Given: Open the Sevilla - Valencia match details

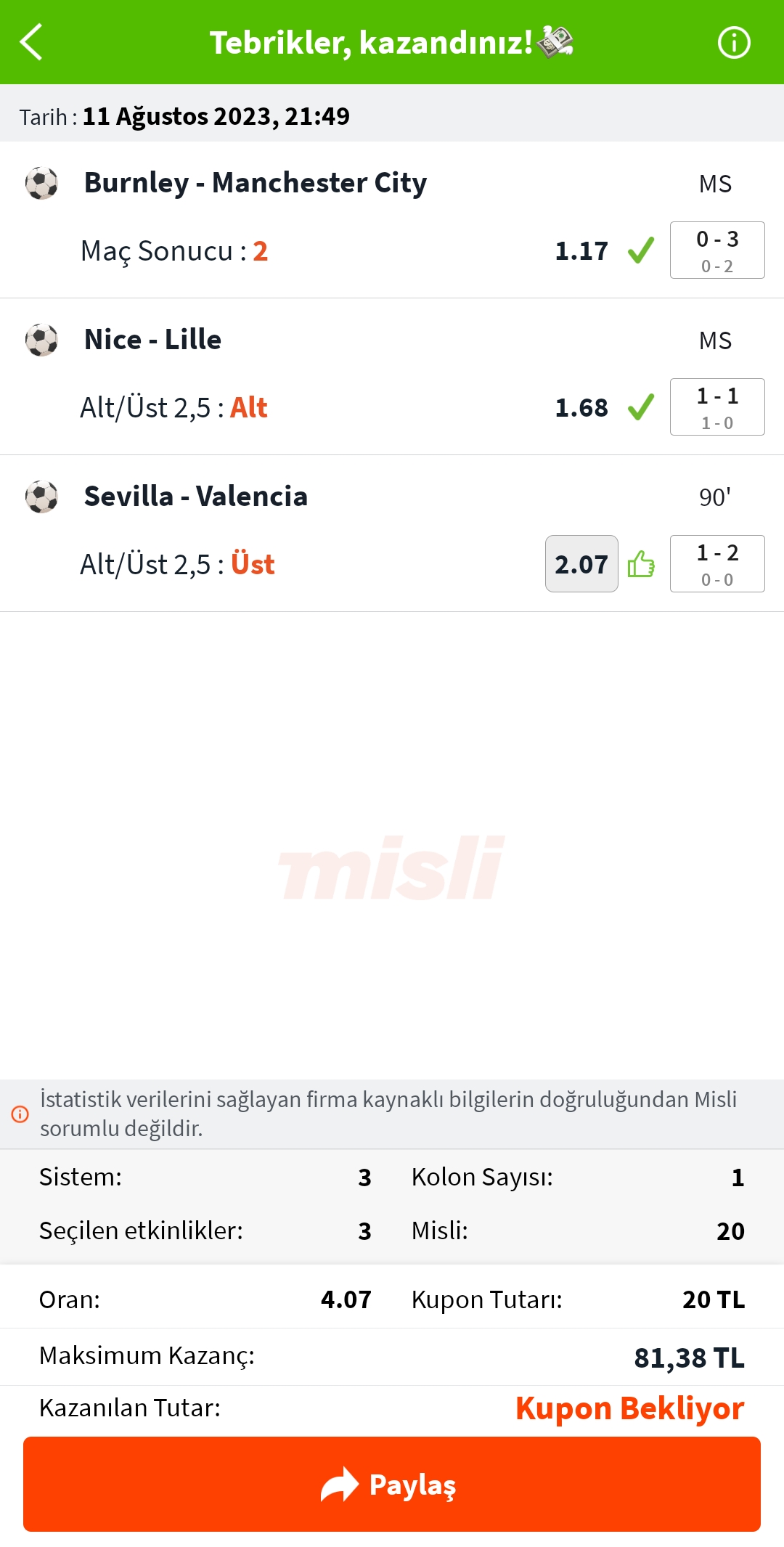Looking at the screenshot, I should click(196, 497).
